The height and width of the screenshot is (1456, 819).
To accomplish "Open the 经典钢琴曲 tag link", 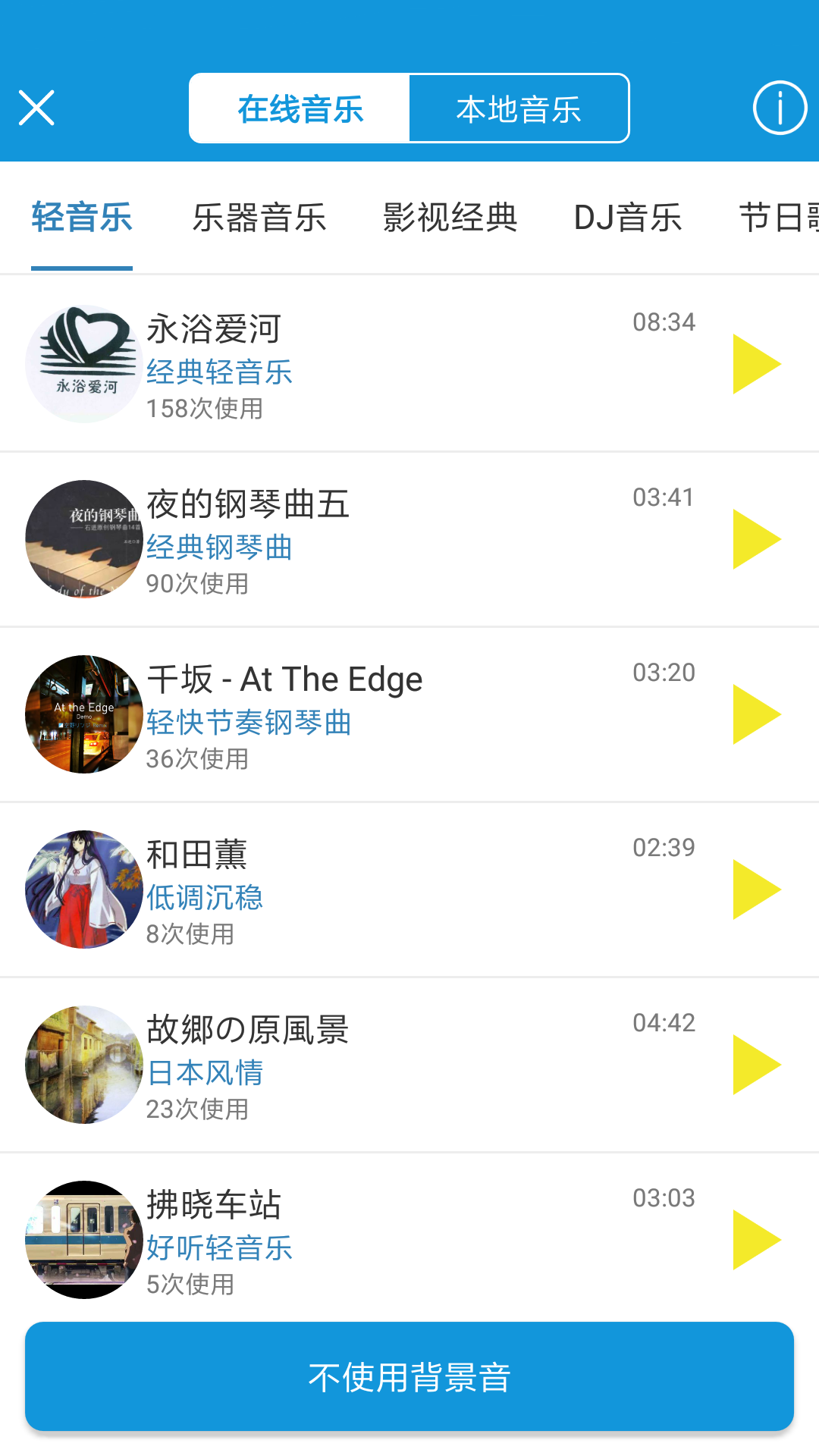I will tap(220, 548).
